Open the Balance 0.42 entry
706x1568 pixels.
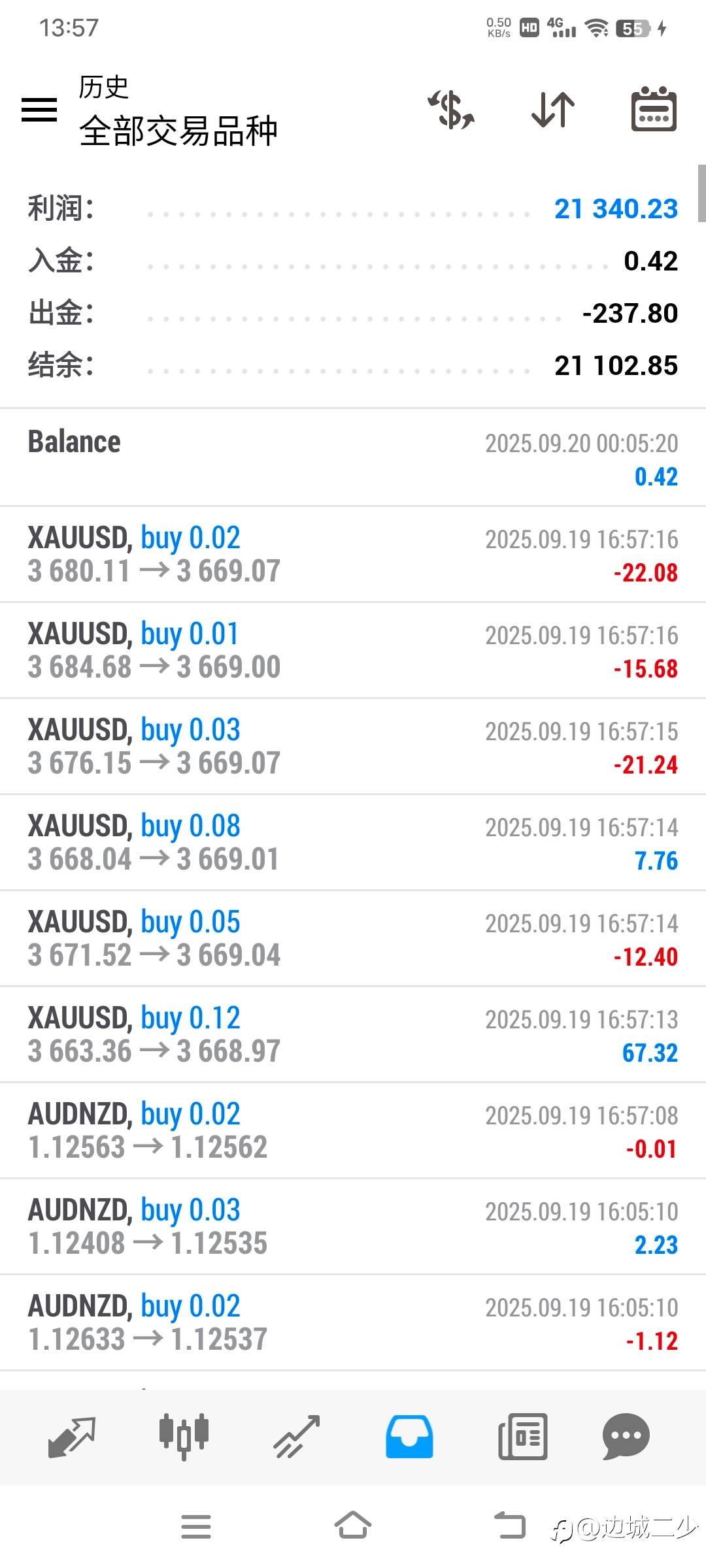click(x=353, y=458)
